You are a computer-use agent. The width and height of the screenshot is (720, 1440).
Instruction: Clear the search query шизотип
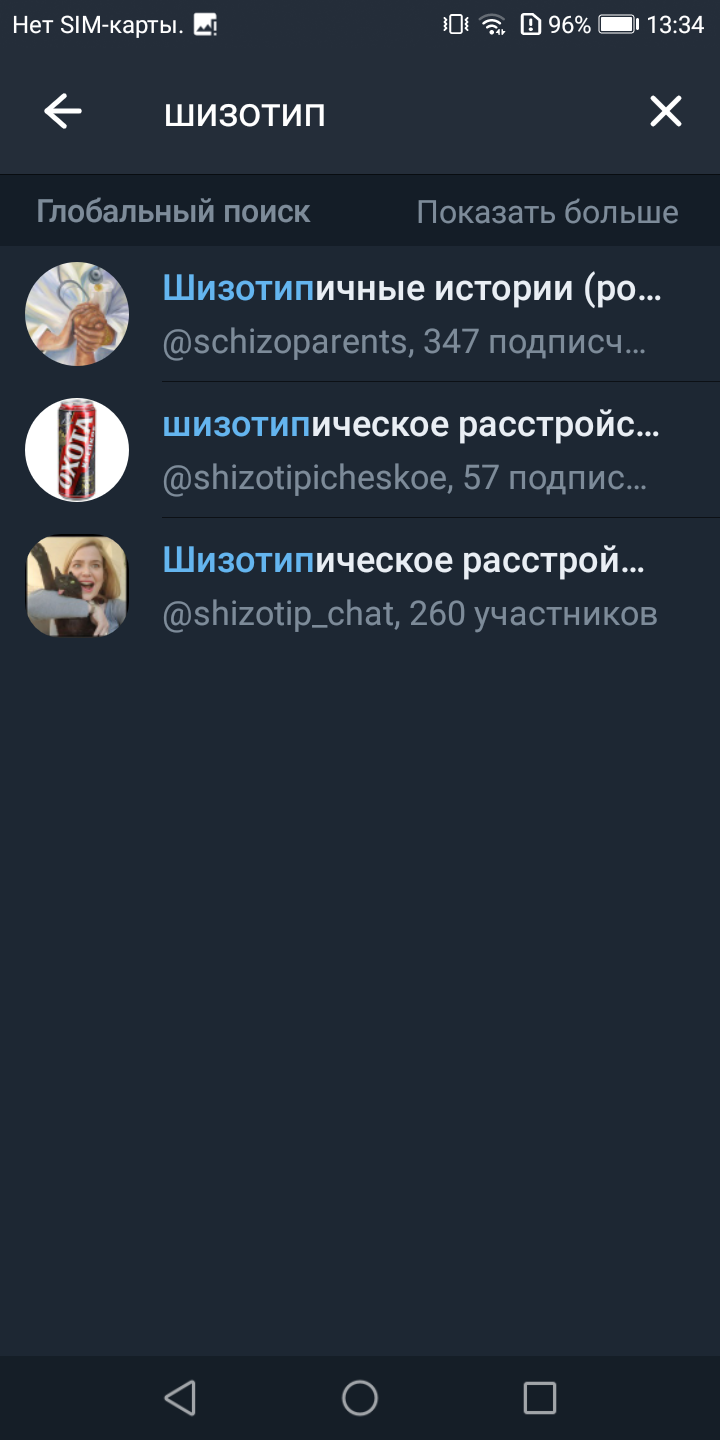pos(665,112)
